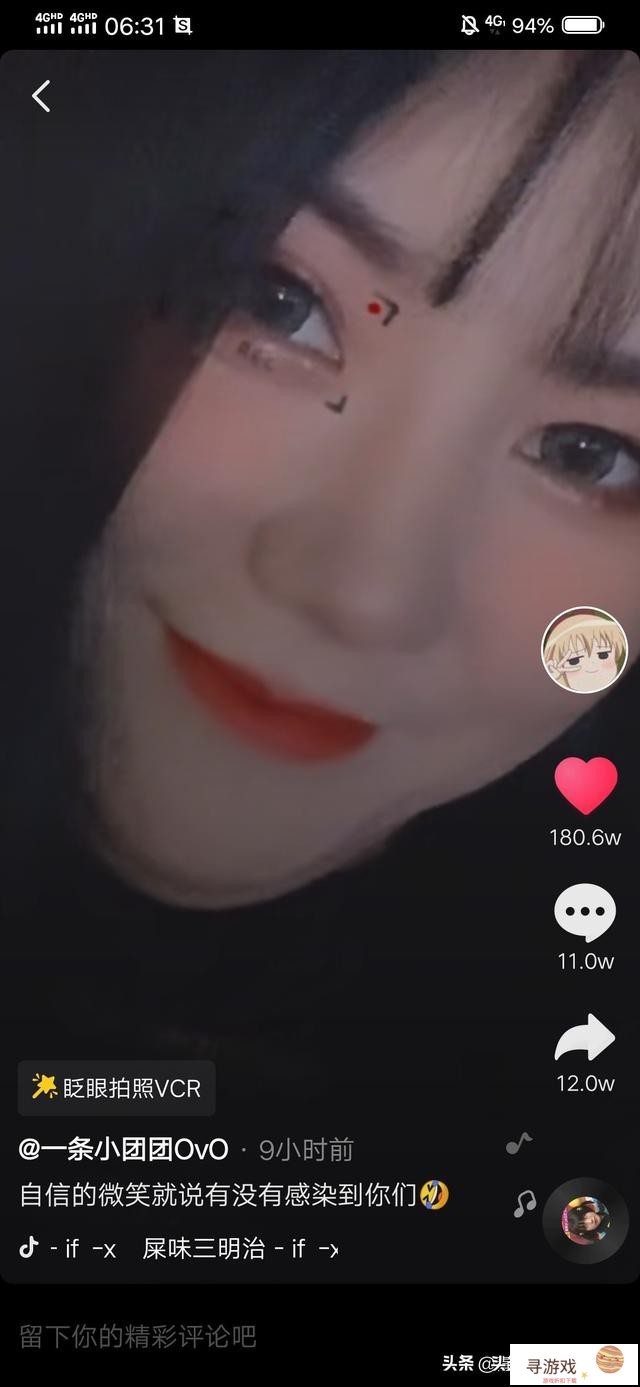
Task: Open the 眨眼拍照VCR effect chip
Action: [x=117, y=1088]
